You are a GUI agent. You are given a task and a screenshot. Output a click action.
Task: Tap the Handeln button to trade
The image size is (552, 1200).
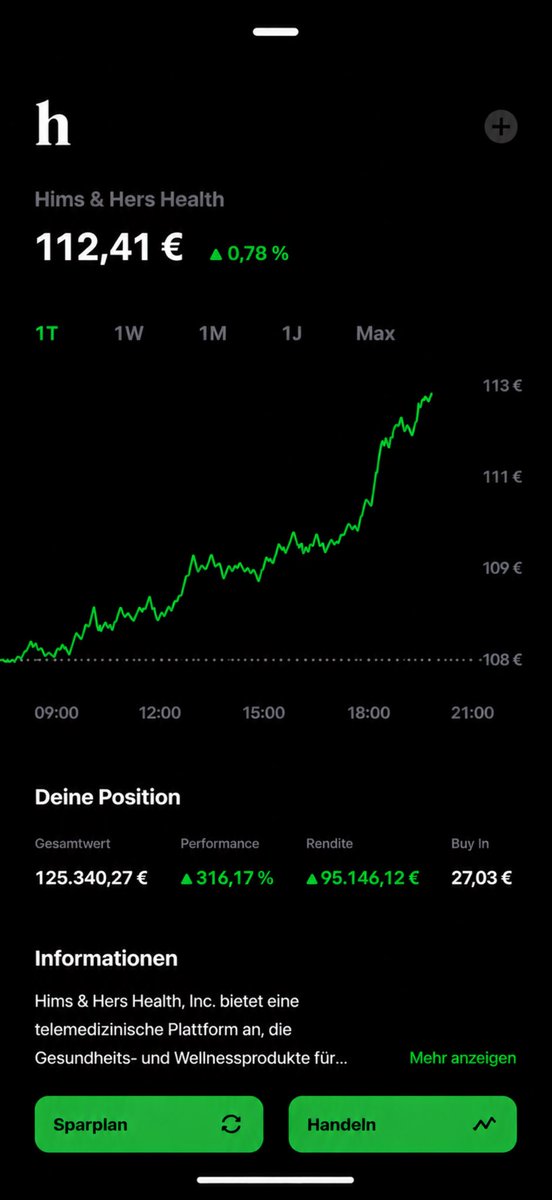pos(403,1124)
